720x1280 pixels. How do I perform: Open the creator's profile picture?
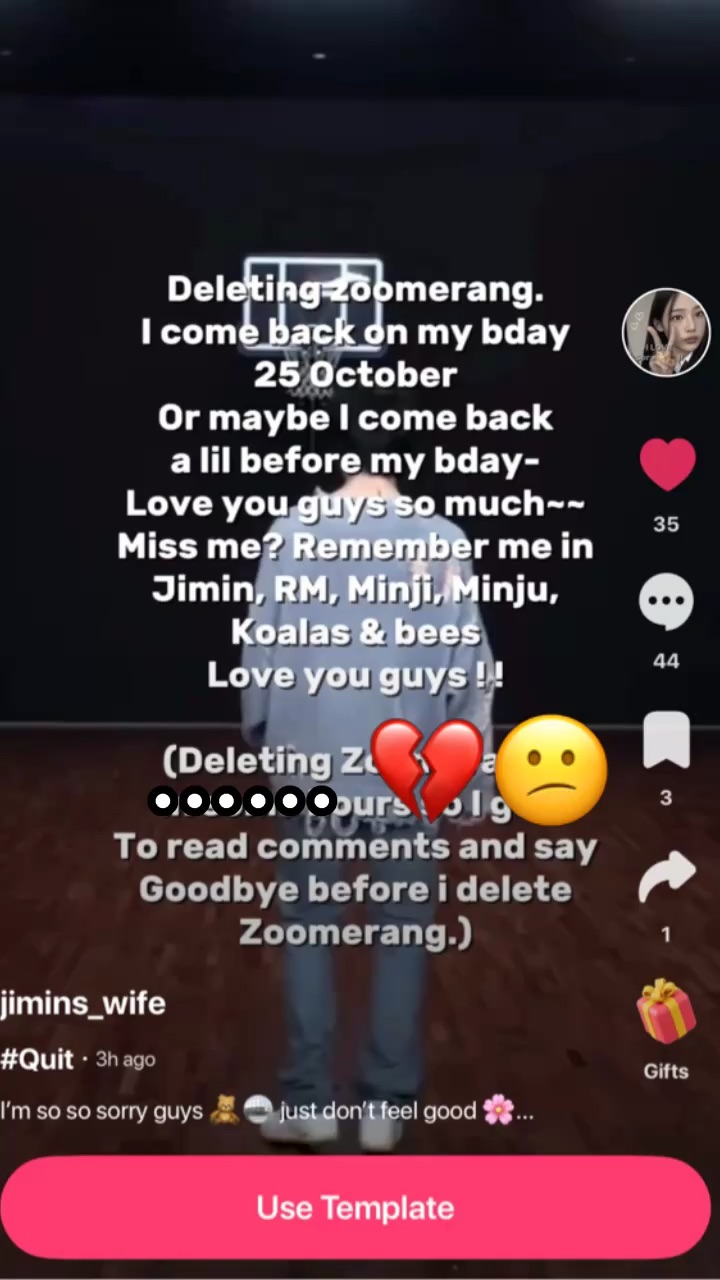pos(666,332)
